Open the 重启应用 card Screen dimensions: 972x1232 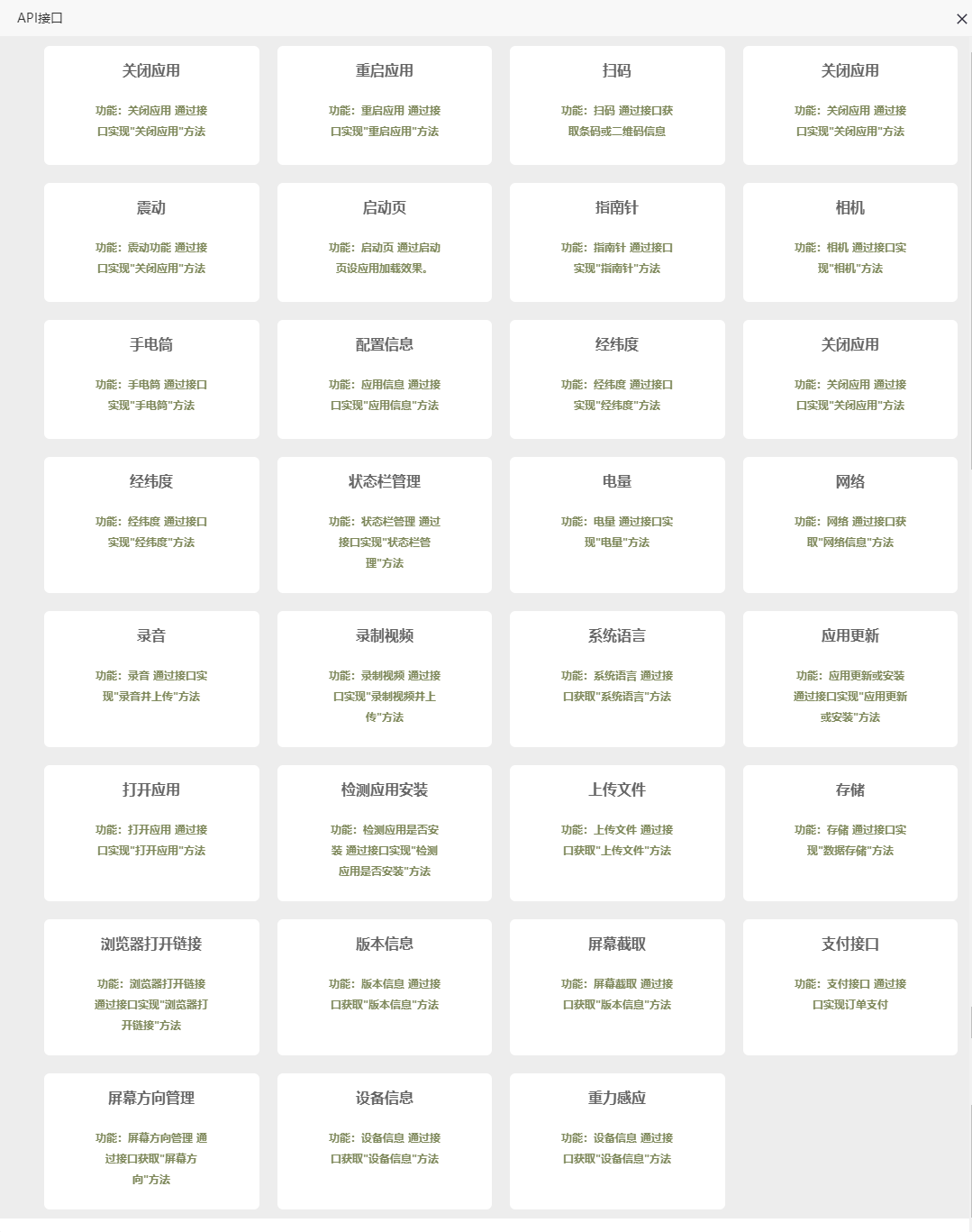tap(384, 105)
